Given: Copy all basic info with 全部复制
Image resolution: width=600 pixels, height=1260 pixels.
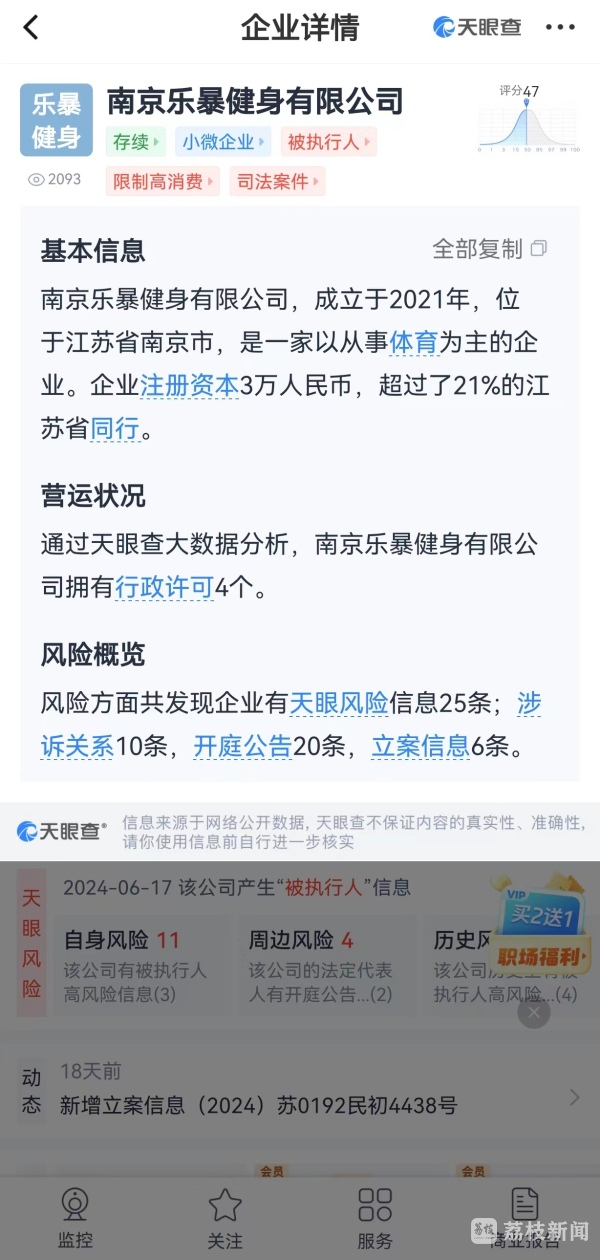Looking at the screenshot, I should point(489,249).
